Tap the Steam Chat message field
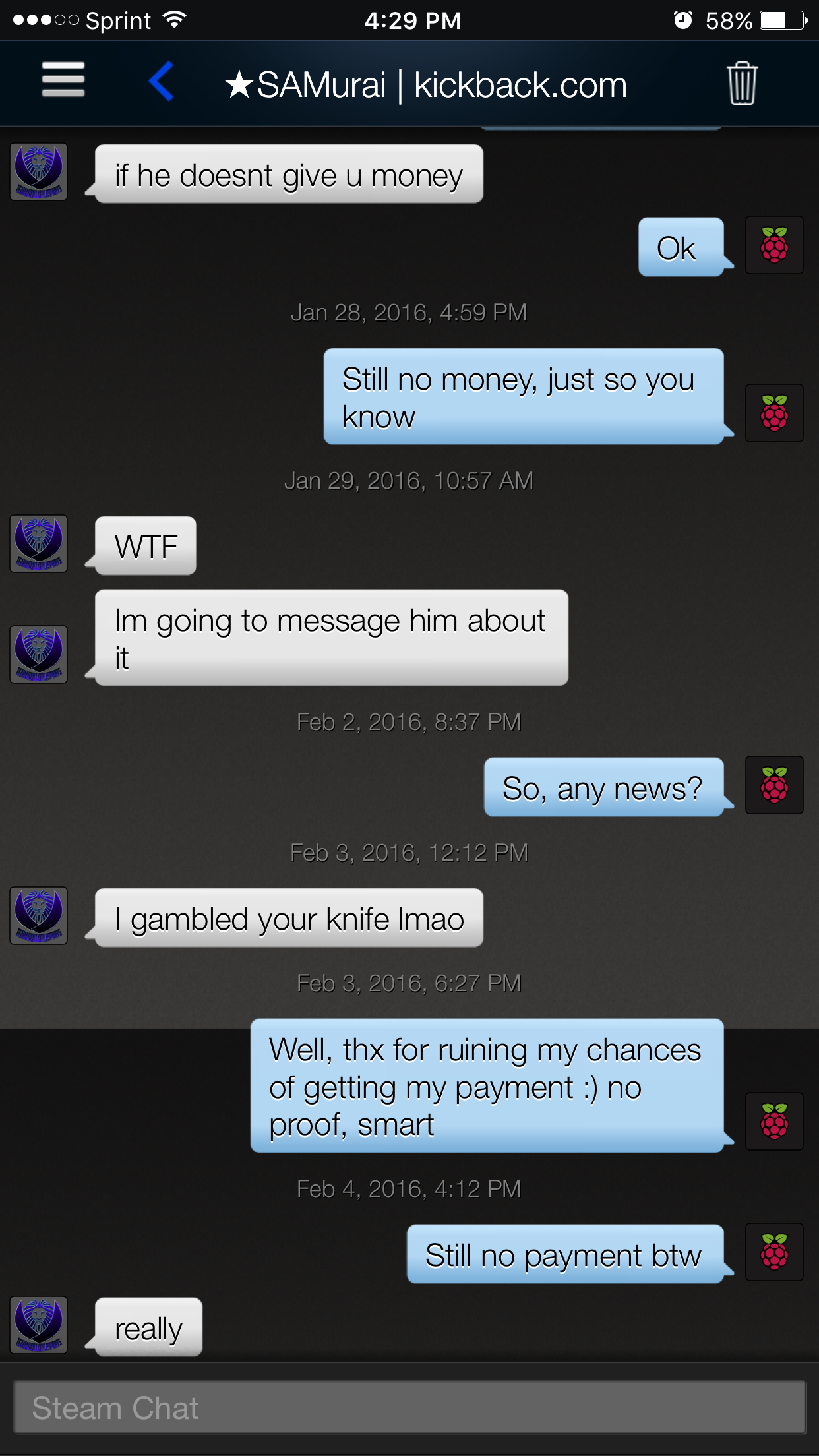 [409, 1407]
